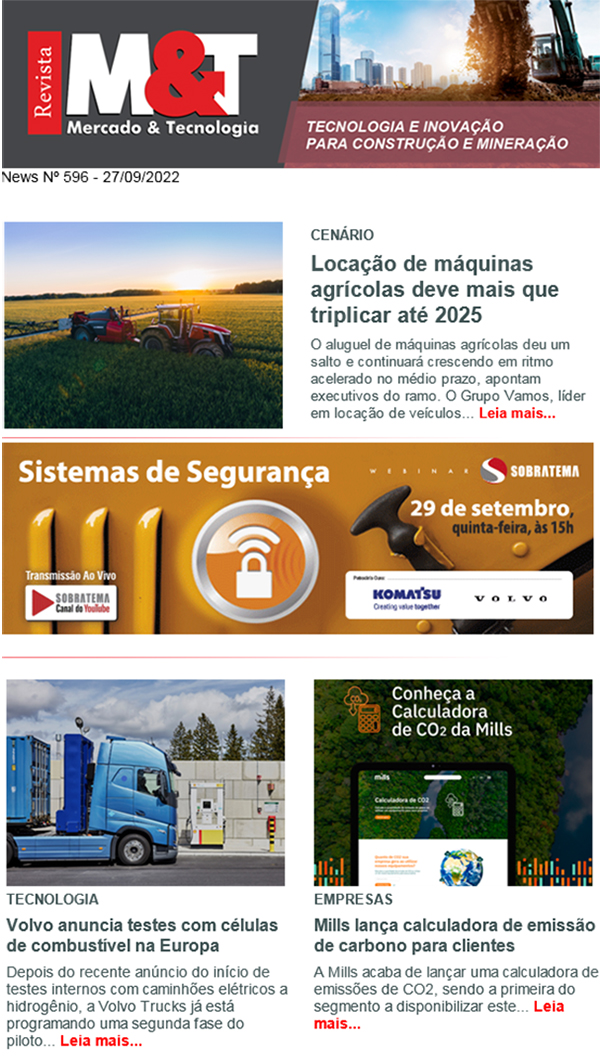Screen dimensions: 600x1063
Task: Open Volvo fuel cell tests headline
Action: pos(113,935)
